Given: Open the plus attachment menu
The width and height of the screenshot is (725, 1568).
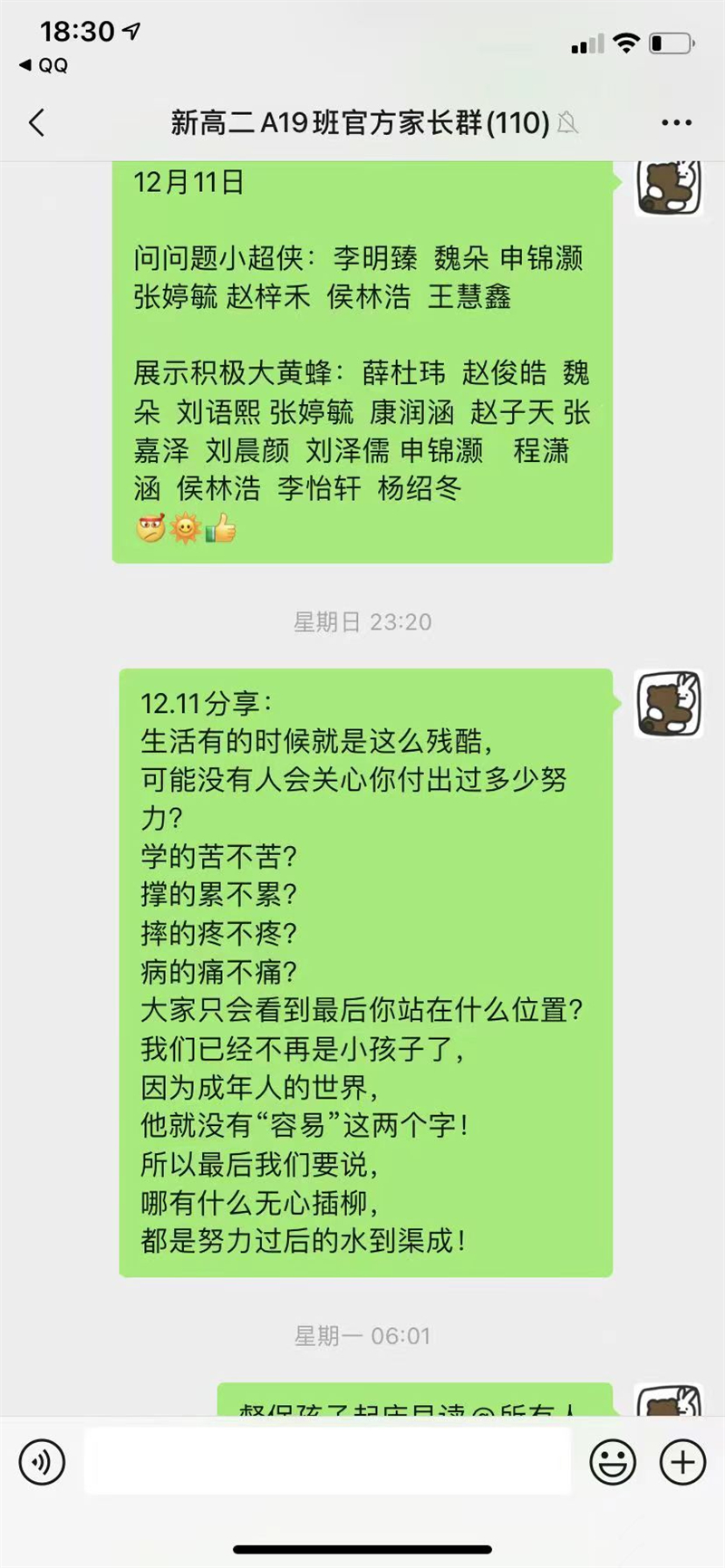Looking at the screenshot, I should point(682,1461).
